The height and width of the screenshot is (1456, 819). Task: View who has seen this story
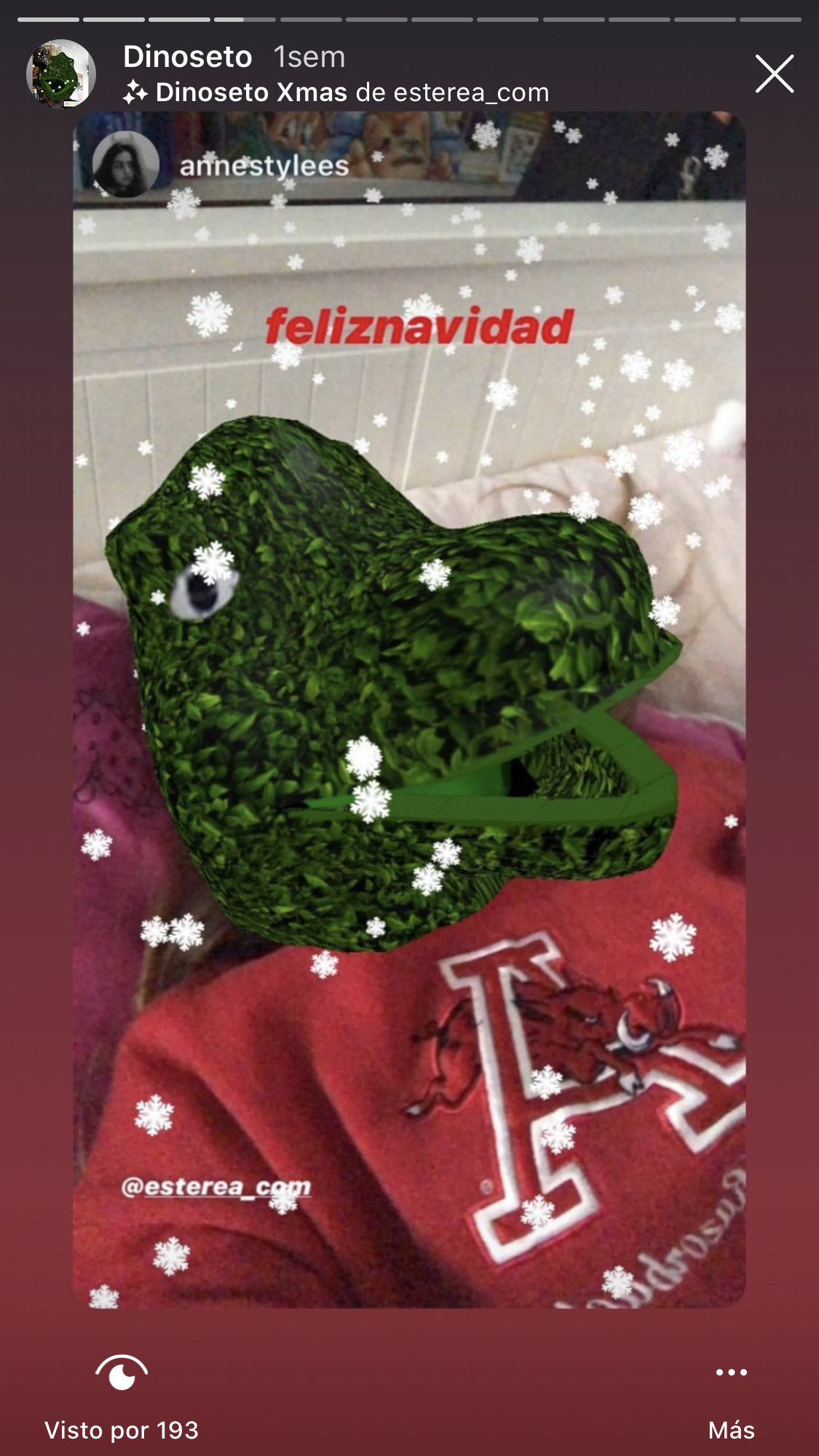[122, 1396]
